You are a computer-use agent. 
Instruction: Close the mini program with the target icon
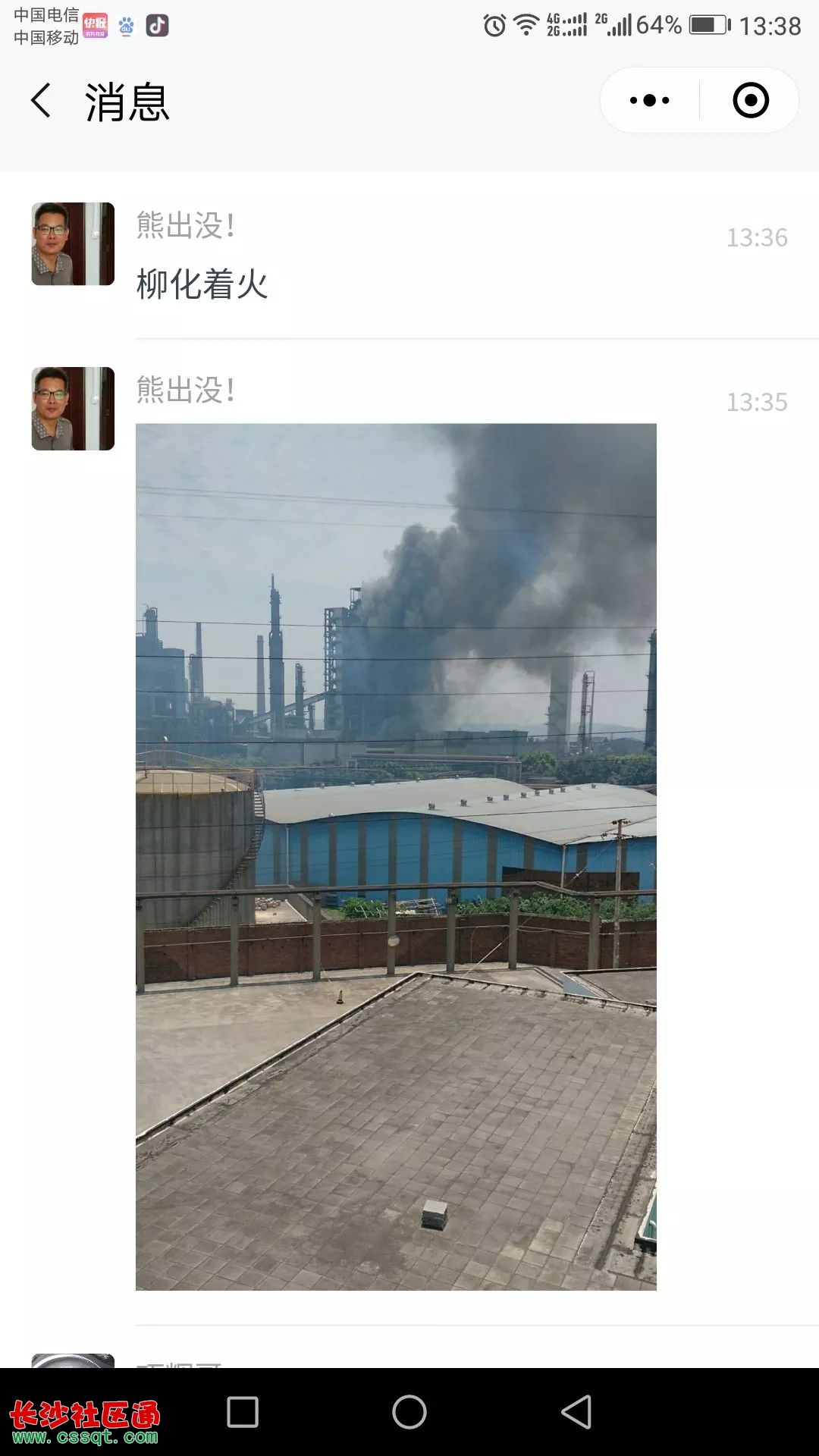pyautogui.click(x=750, y=101)
